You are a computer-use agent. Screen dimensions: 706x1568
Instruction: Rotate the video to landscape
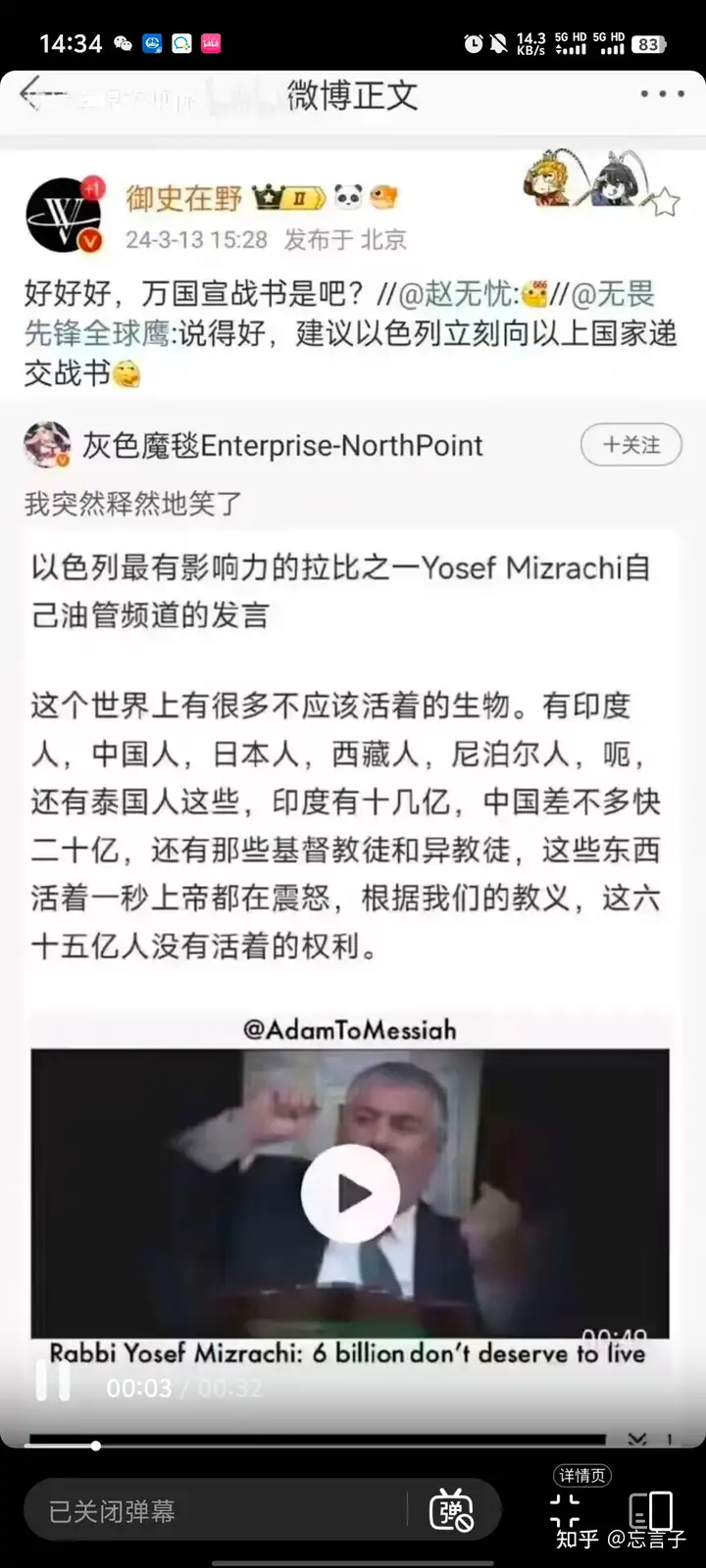(x=651, y=1510)
